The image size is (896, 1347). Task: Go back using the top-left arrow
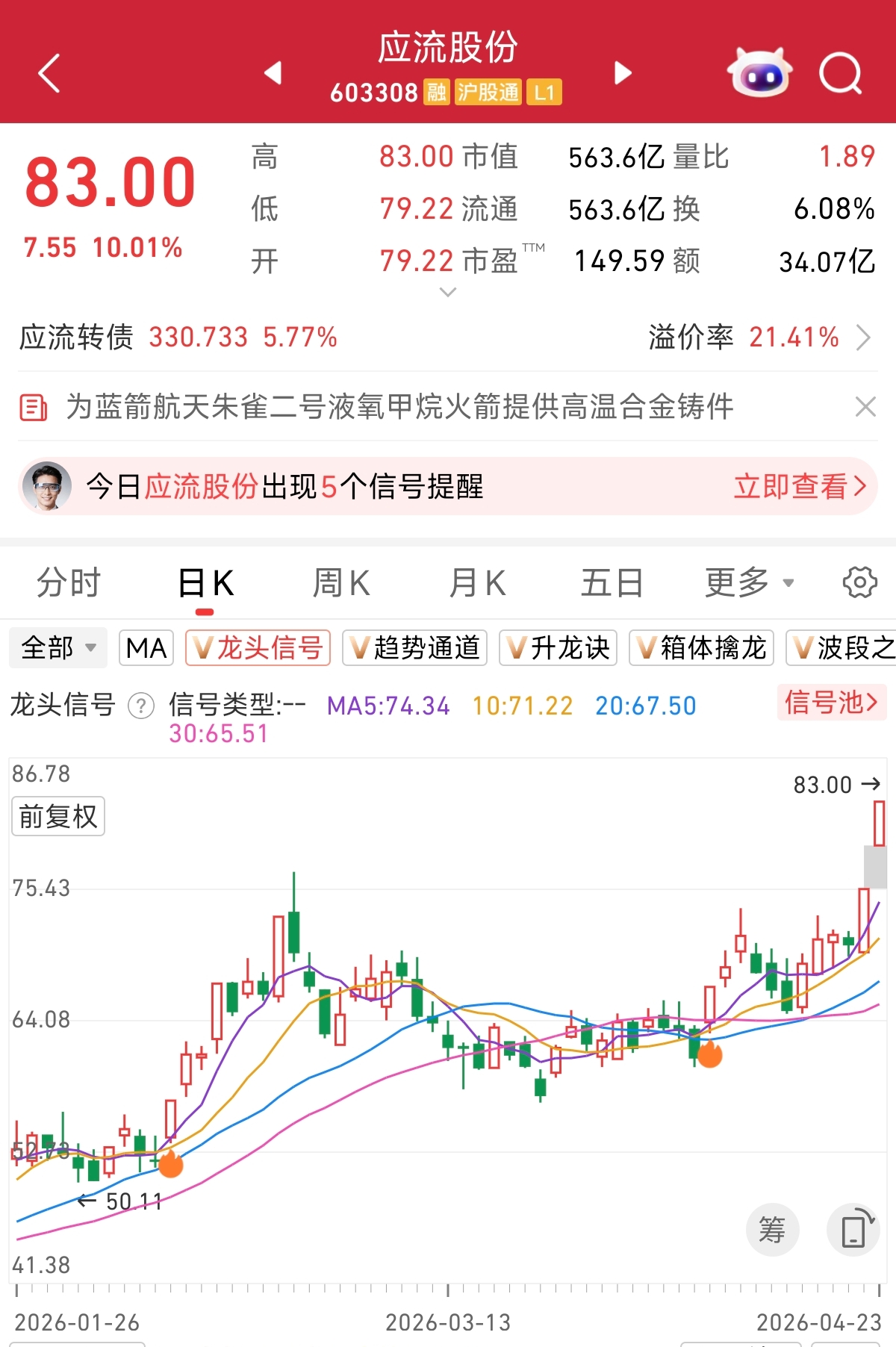click(x=49, y=73)
